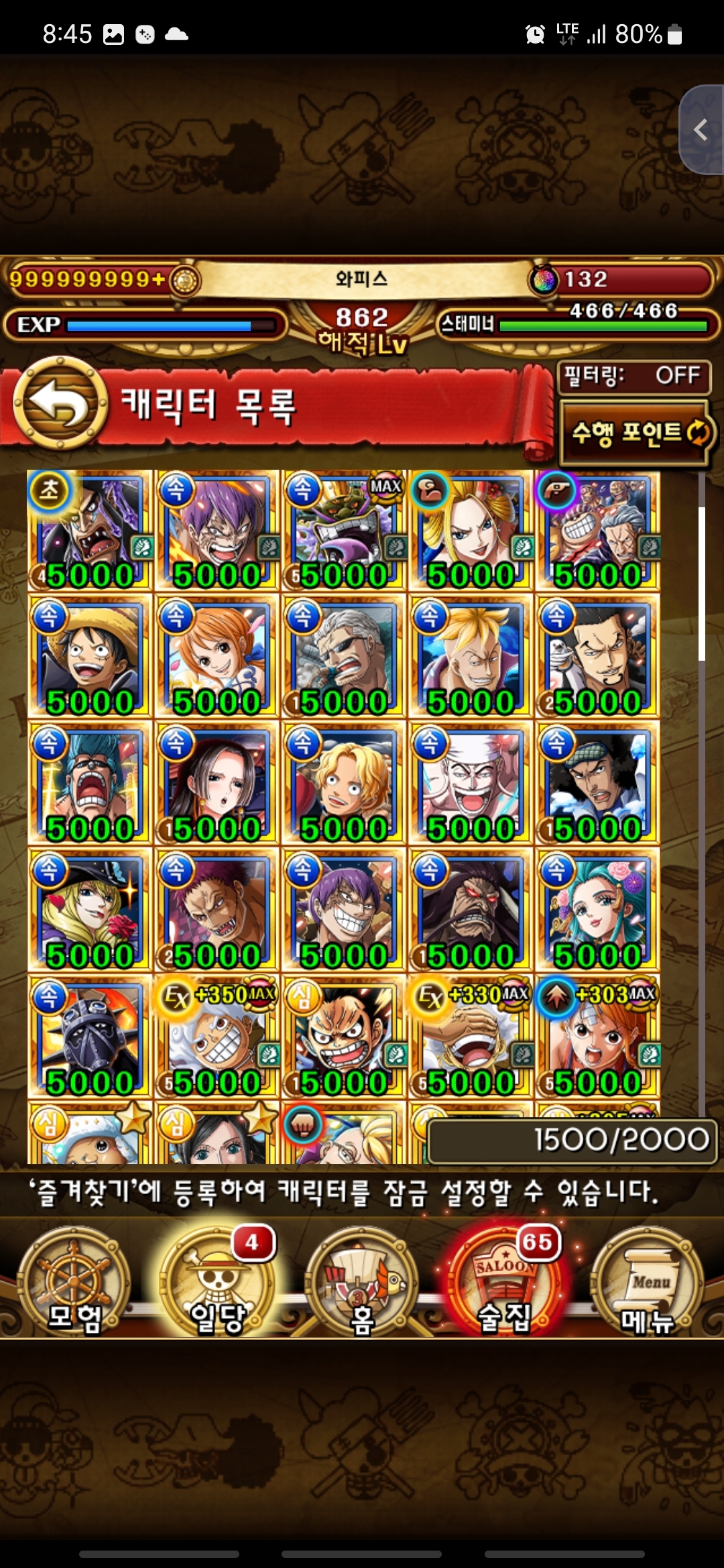This screenshot has width=724, height=1568.
Task: Open the +303 MAX character tile
Action: [597, 1037]
